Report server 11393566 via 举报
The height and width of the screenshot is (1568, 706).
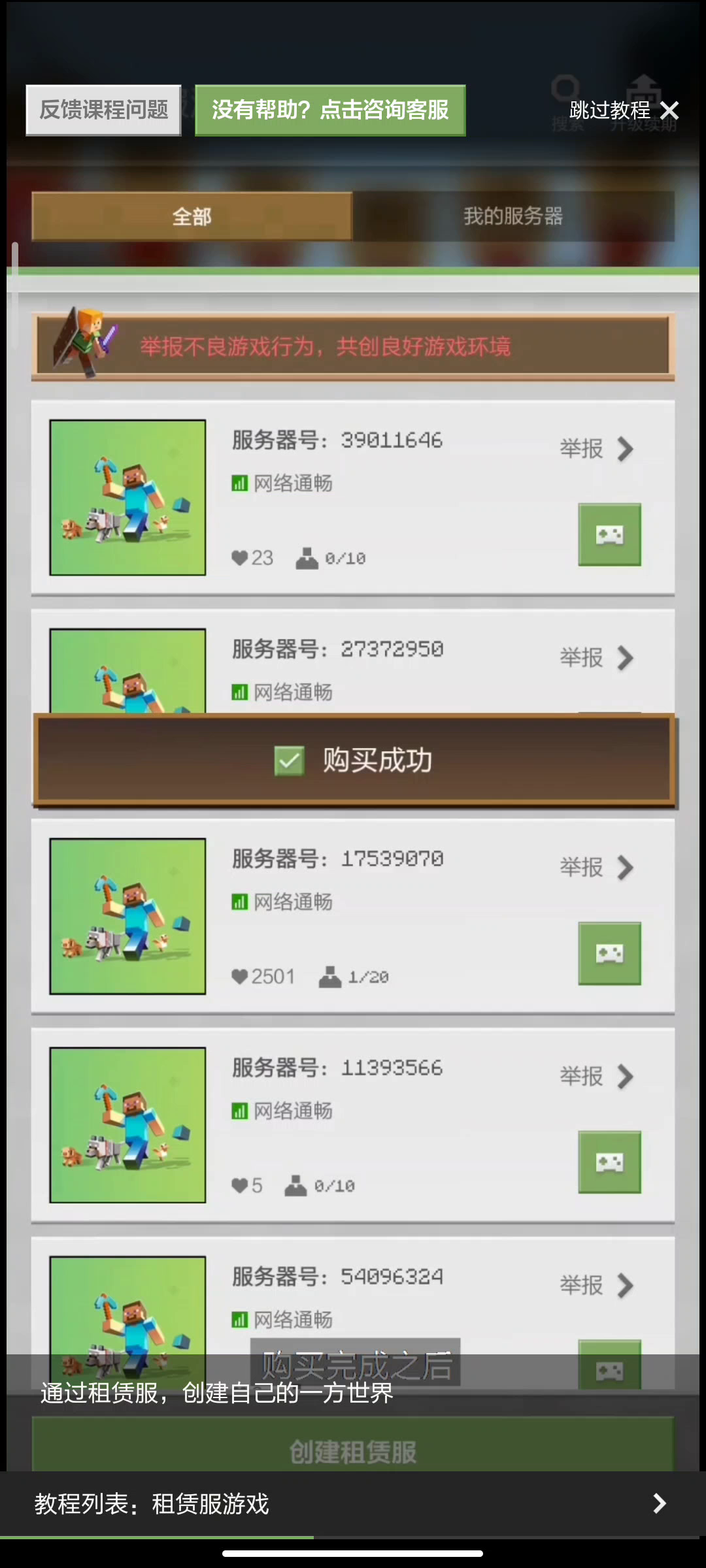(x=596, y=1077)
